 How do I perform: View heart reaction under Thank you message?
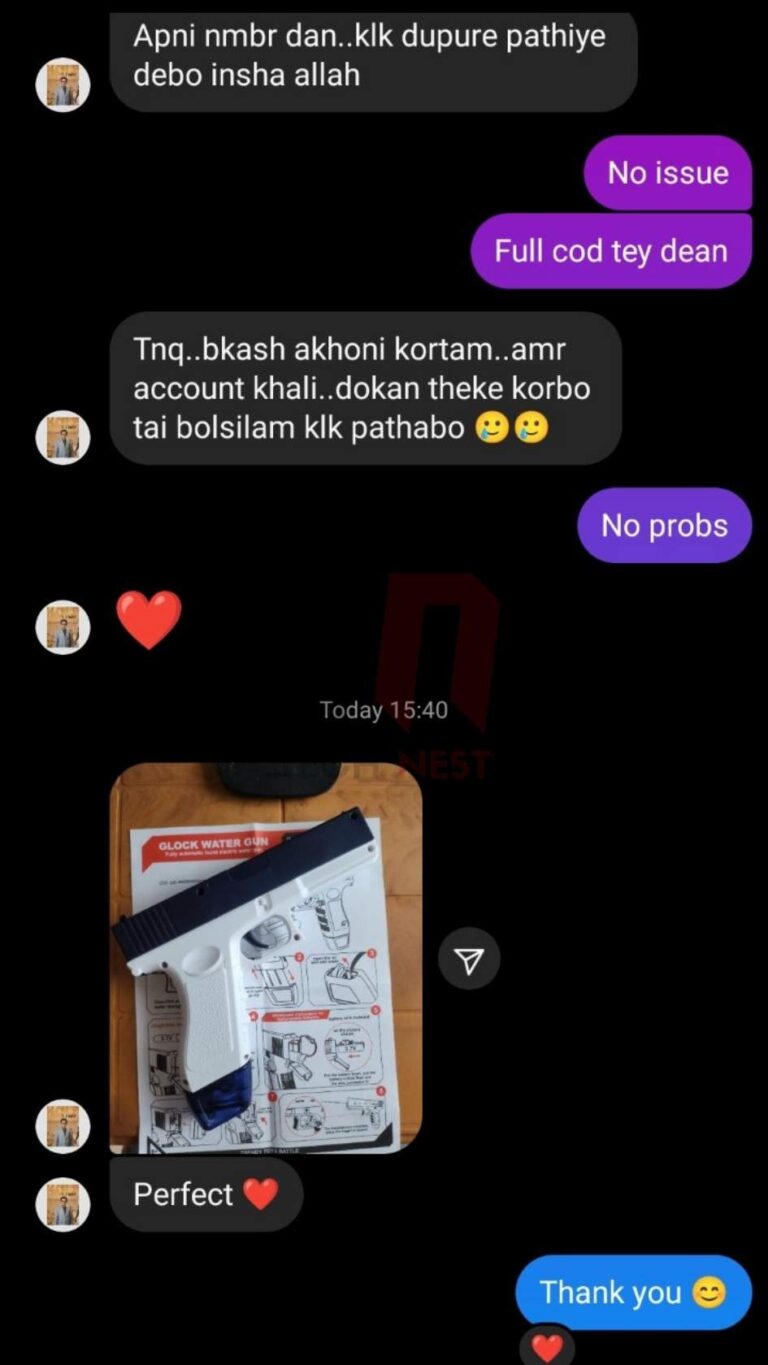click(547, 1345)
